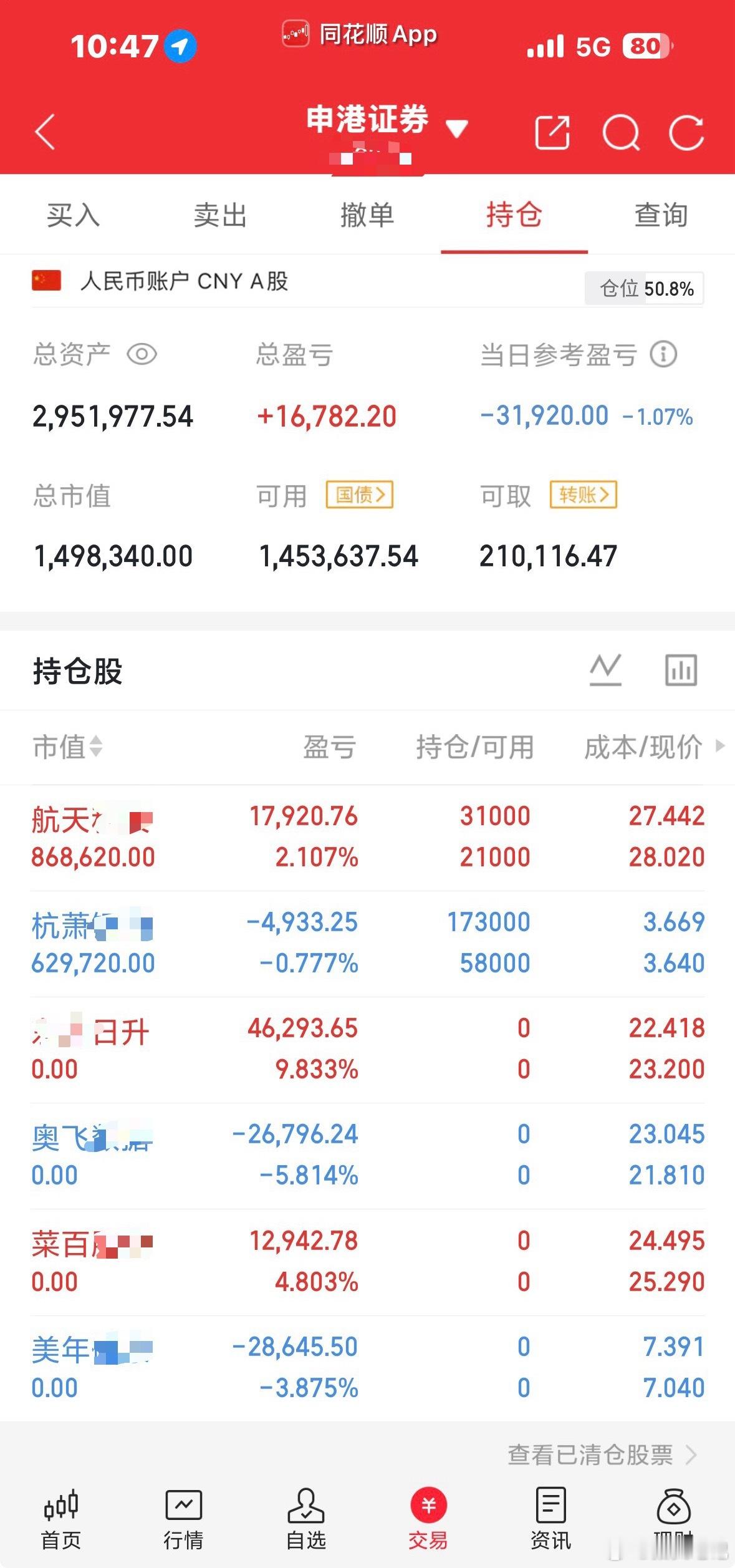Open 转账 link beside 可取
The width and height of the screenshot is (735, 1568).
coord(582,495)
